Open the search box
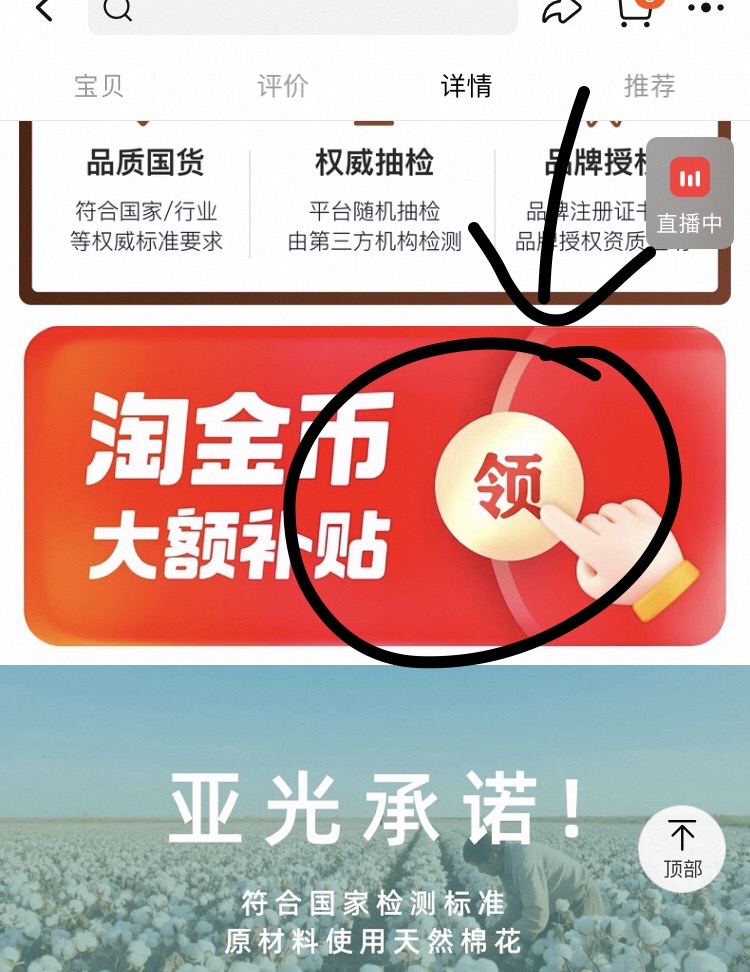Image resolution: width=750 pixels, height=972 pixels. pos(302,14)
